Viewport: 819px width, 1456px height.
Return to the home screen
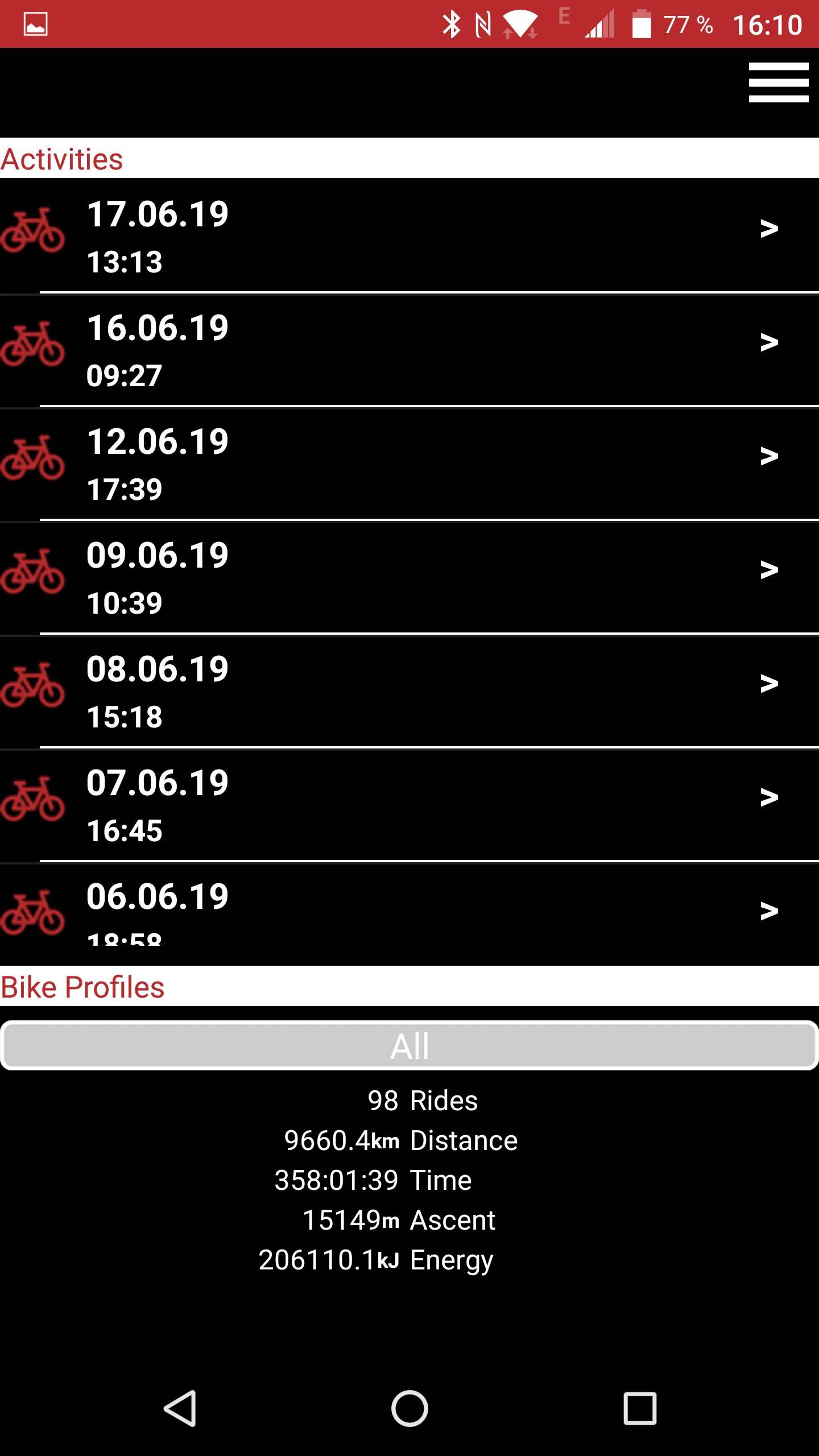tap(409, 1409)
